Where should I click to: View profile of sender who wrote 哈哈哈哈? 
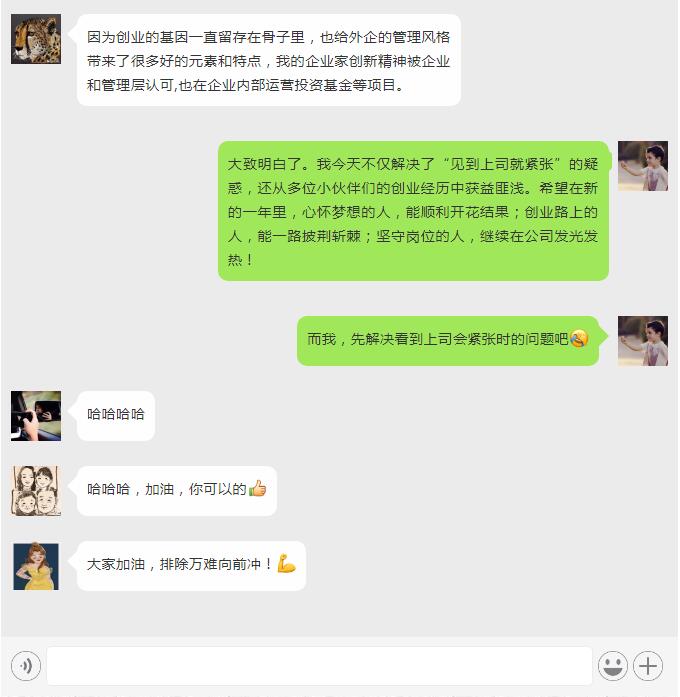36,415
